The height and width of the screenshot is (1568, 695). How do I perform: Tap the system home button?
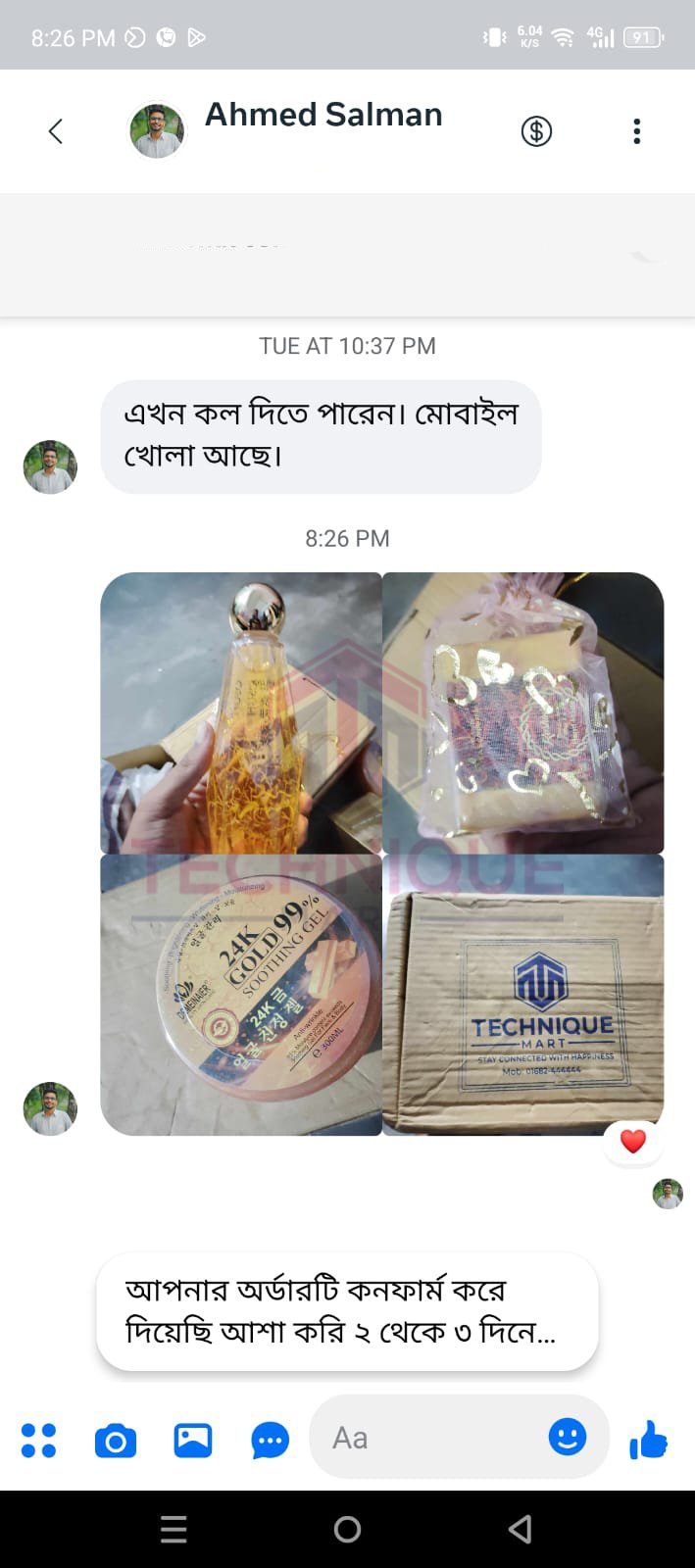pyautogui.click(x=347, y=1529)
